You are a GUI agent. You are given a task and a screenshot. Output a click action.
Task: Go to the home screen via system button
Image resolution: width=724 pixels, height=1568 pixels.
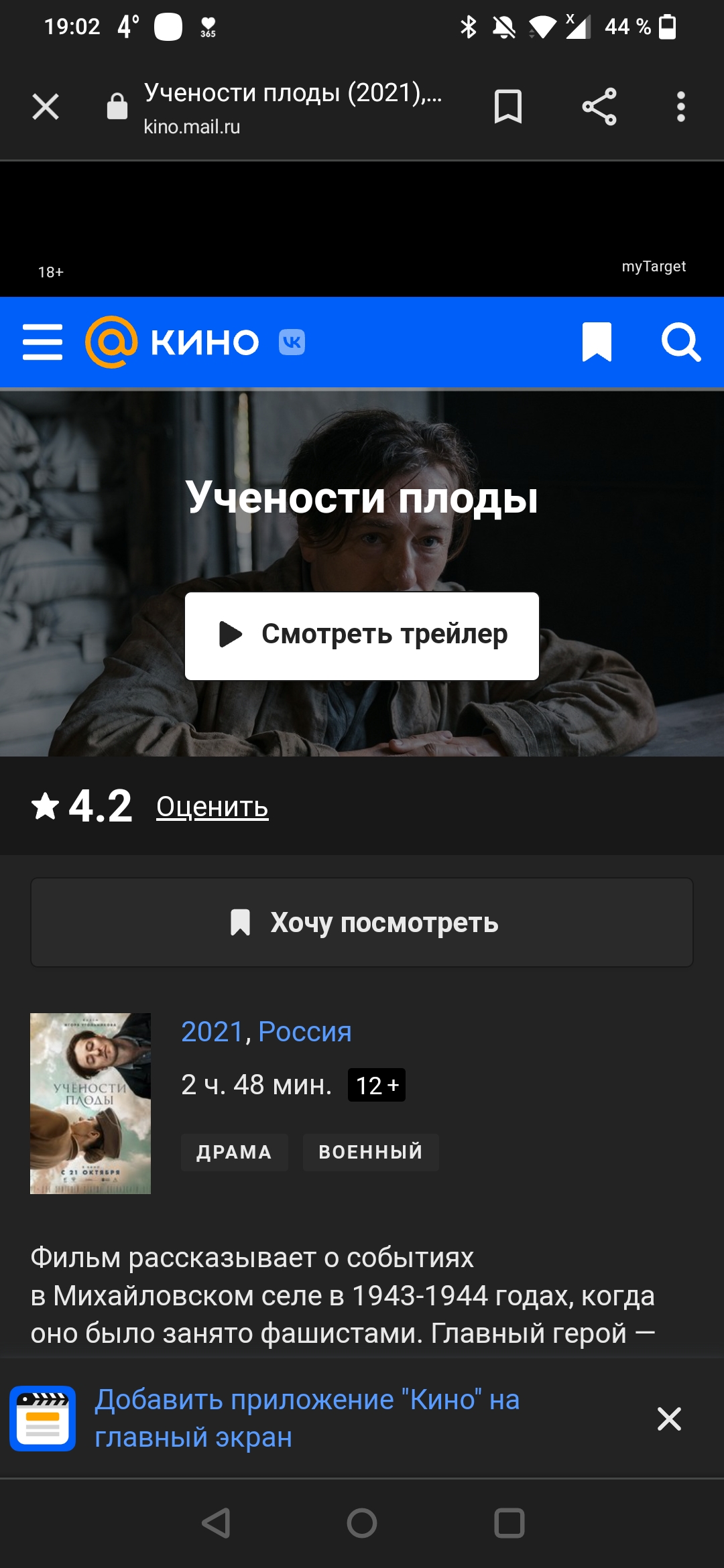pos(362,1523)
